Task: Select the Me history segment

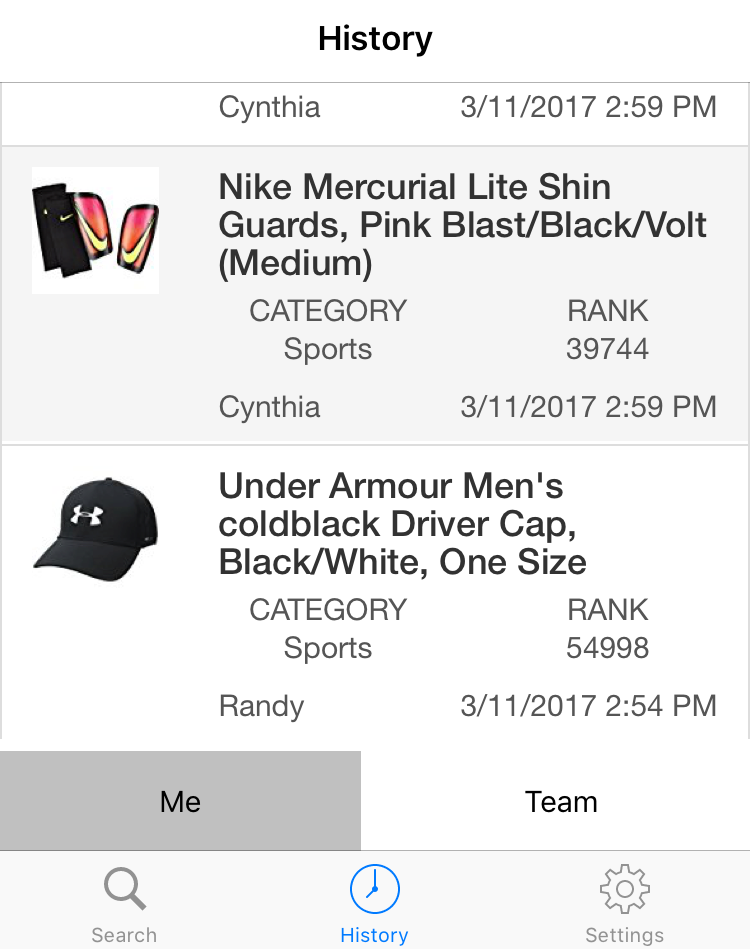Action: point(180,801)
